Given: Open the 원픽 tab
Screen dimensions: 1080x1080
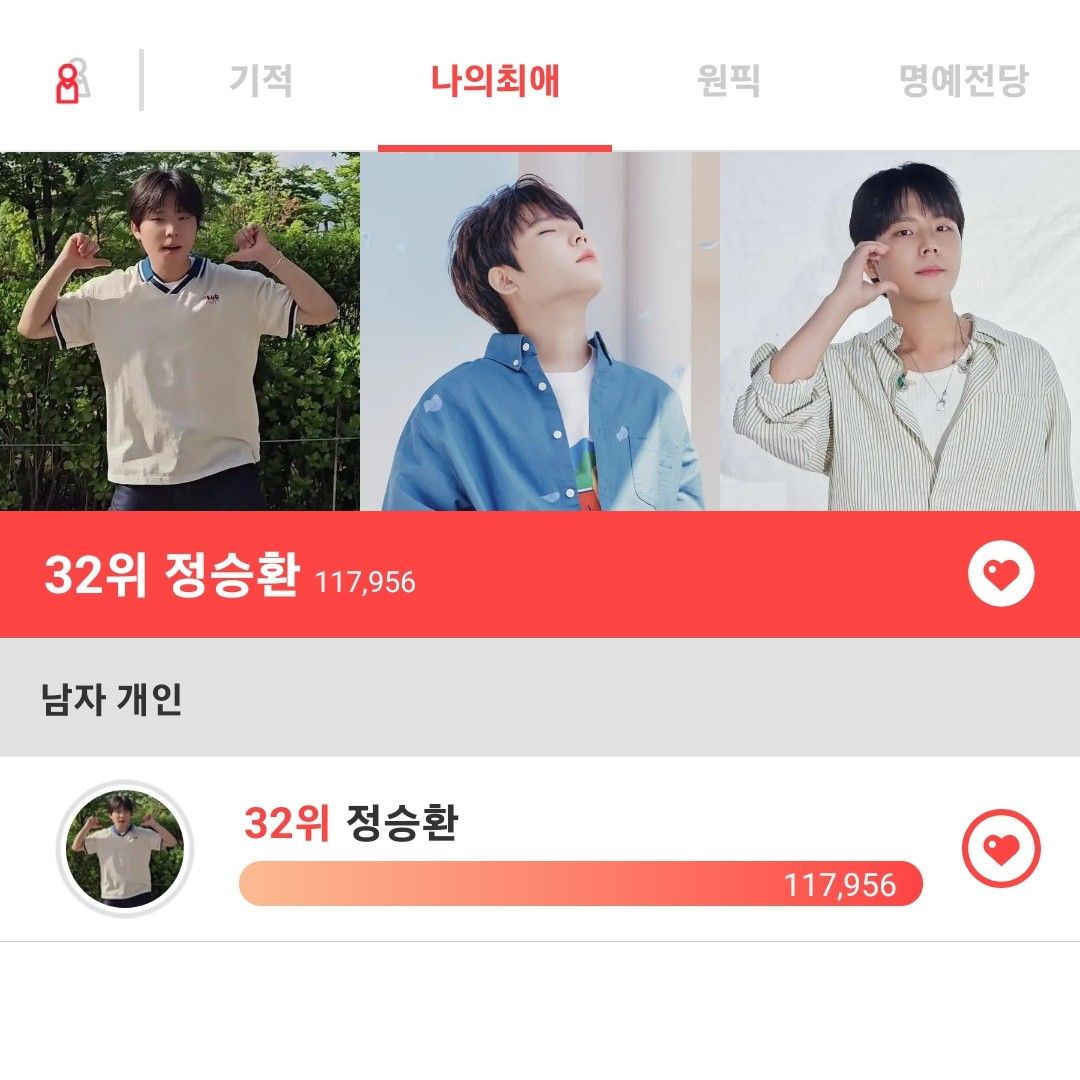Looking at the screenshot, I should point(729,80).
